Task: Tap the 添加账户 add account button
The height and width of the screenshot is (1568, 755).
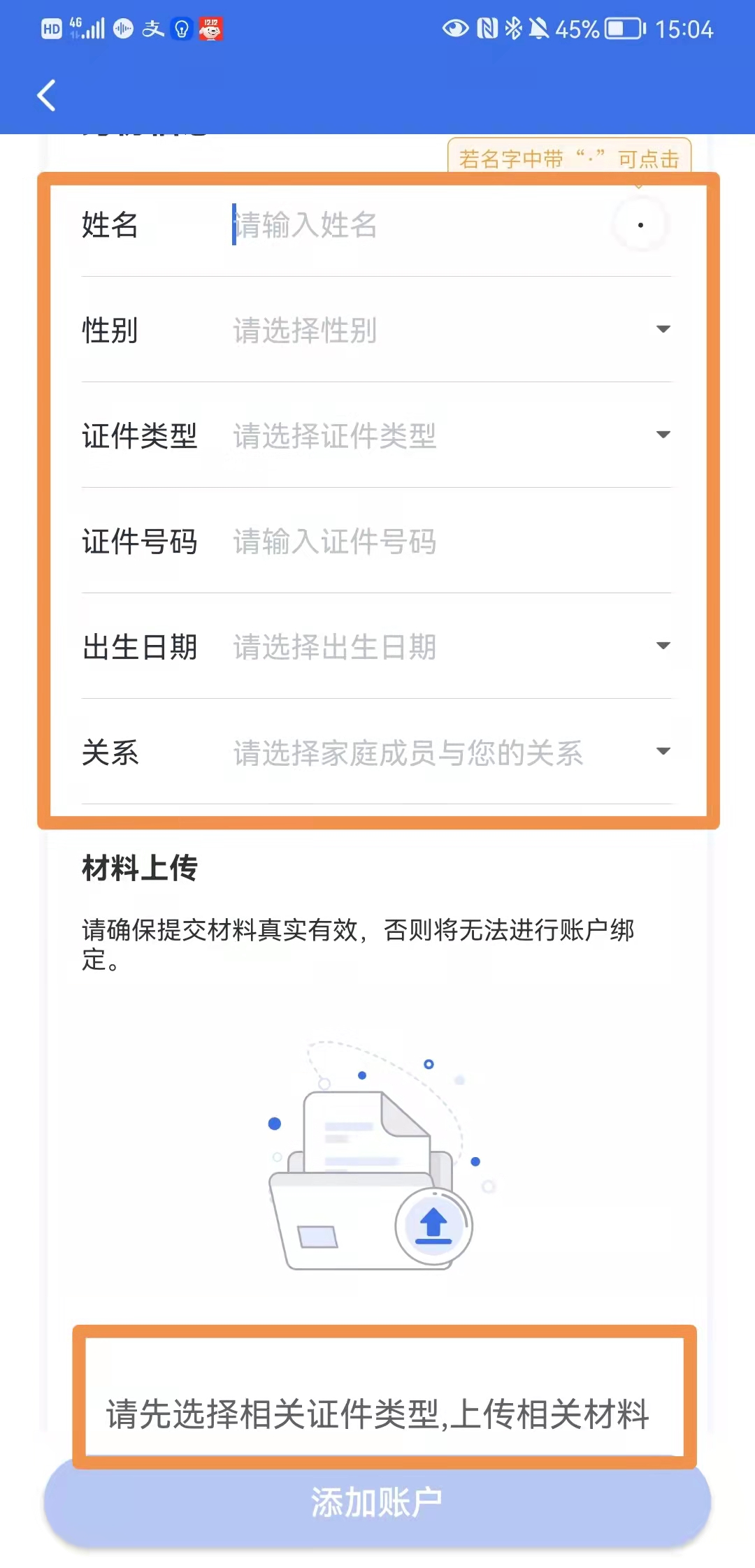Action: coord(377,1502)
